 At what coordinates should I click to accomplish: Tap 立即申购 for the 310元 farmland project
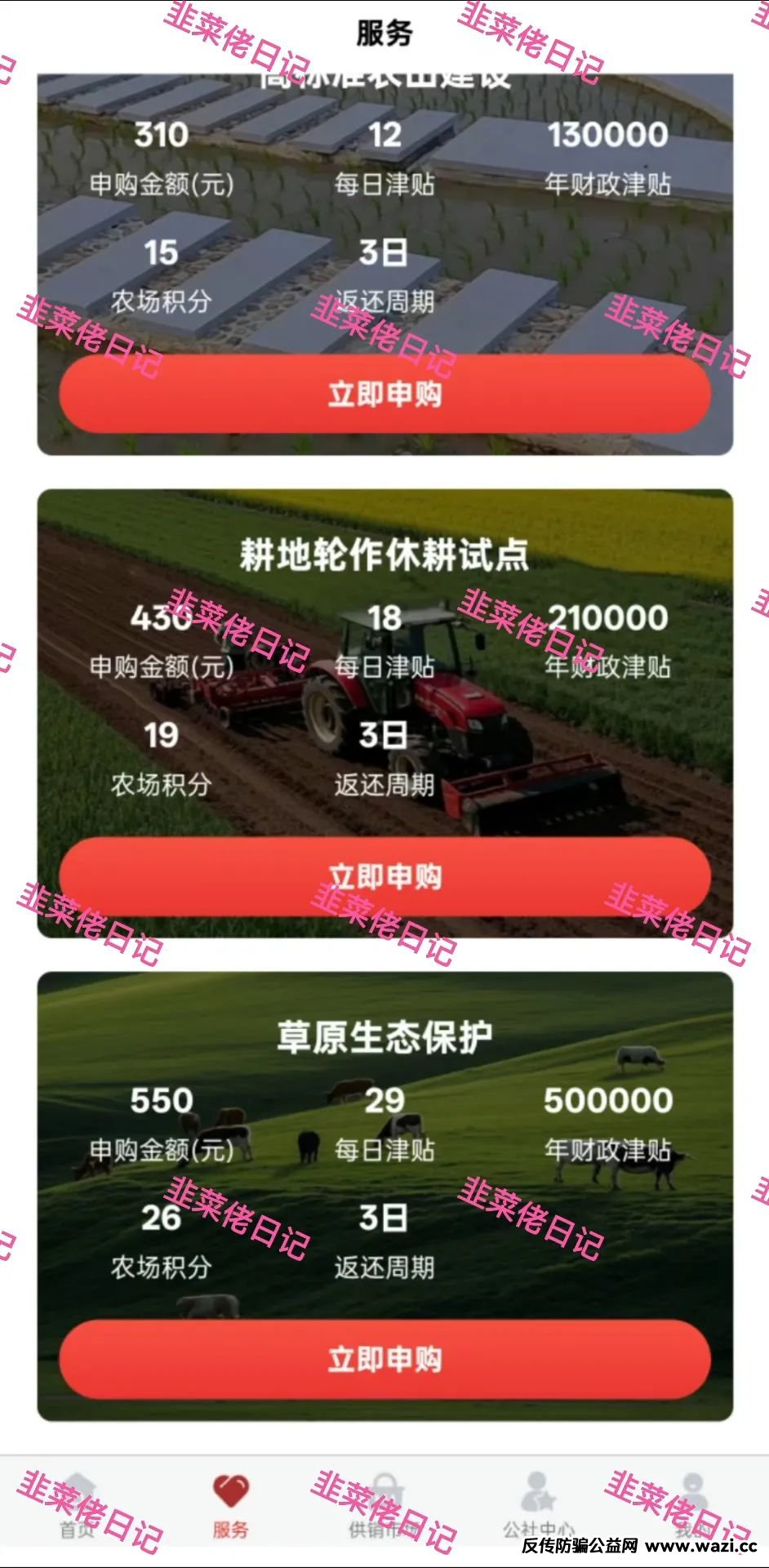pyautogui.click(x=384, y=394)
